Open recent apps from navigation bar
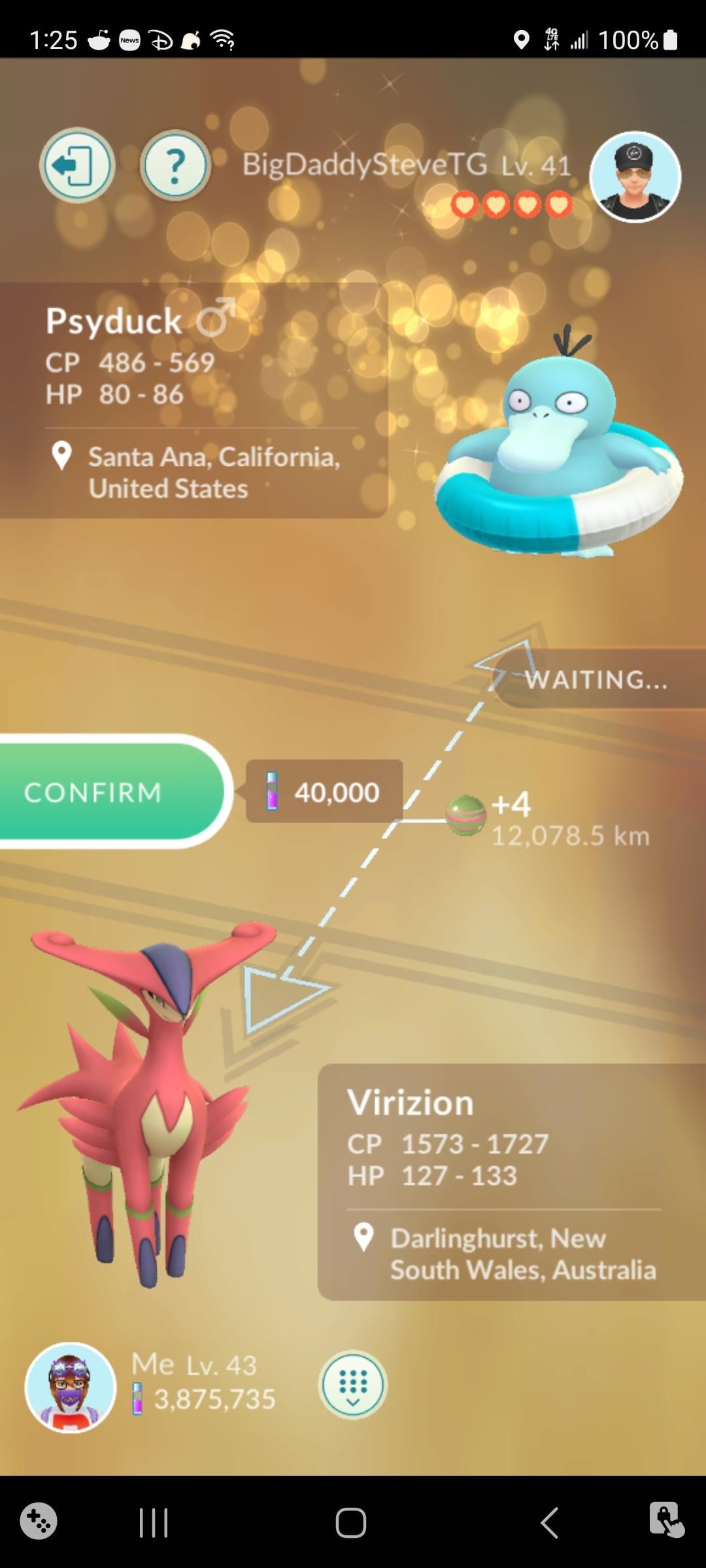 pyautogui.click(x=154, y=1523)
